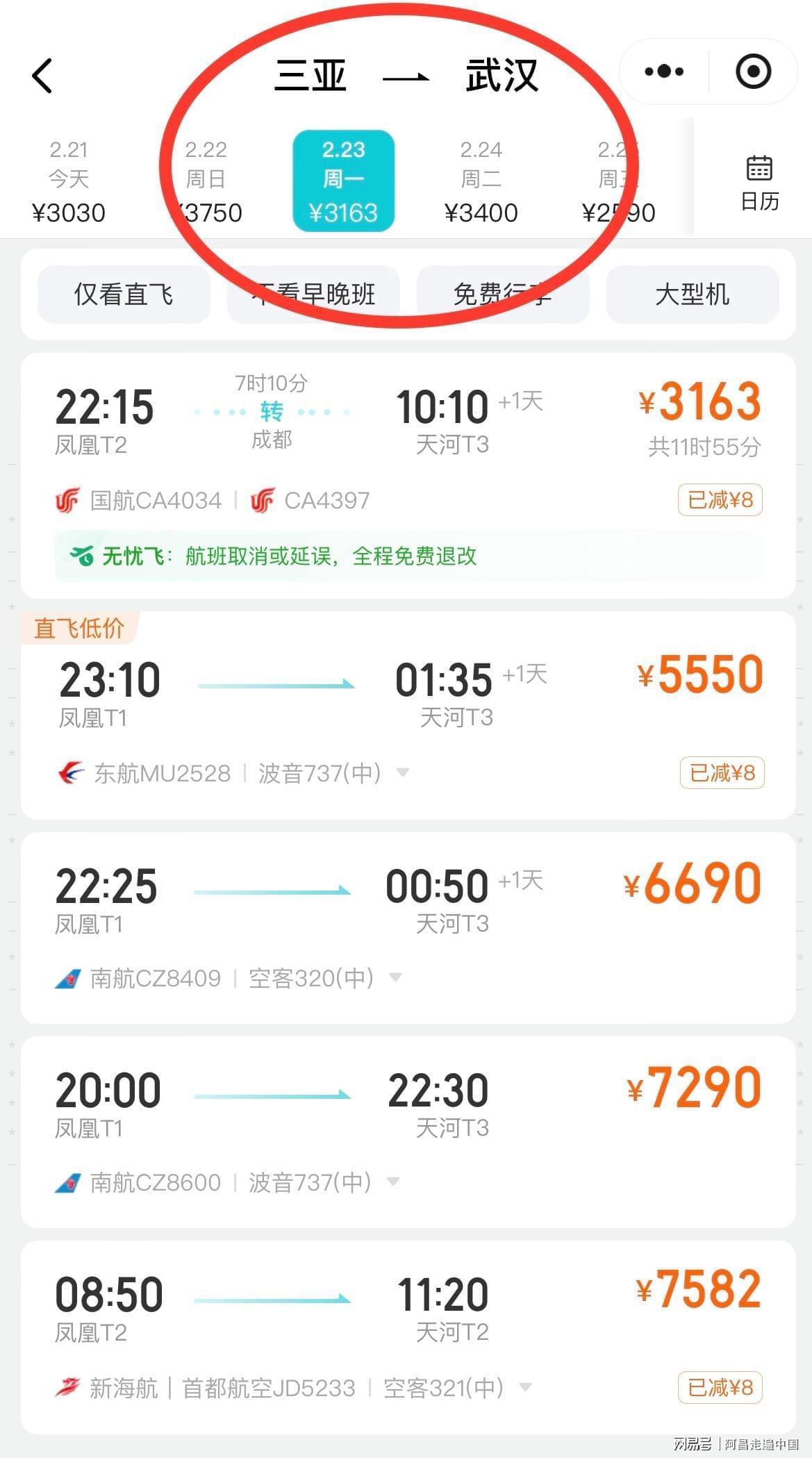Expand aircraft details for 东航MU2528
The width and height of the screenshot is (812, 1458).
(x=402, y=772)
